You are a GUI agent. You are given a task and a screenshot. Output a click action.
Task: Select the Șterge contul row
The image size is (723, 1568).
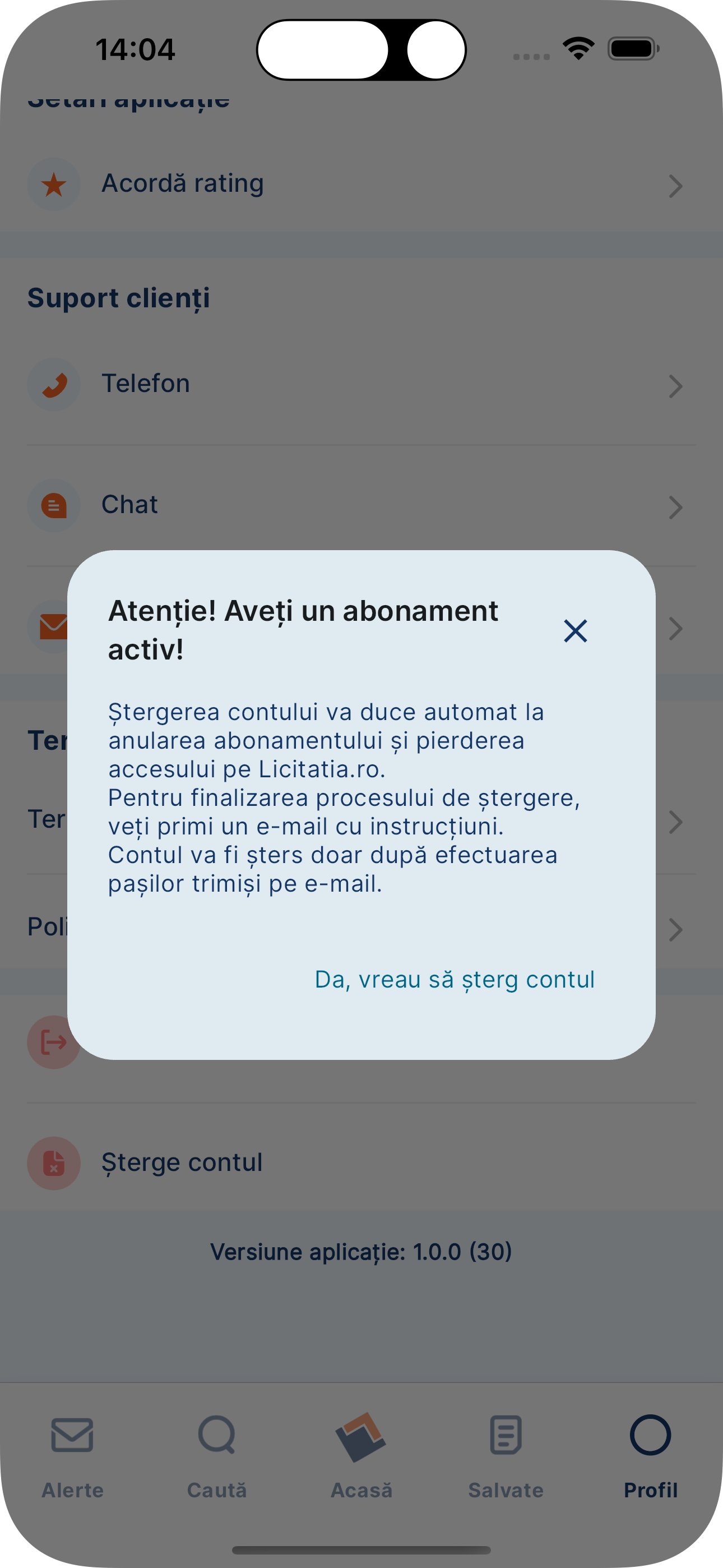coord(360,1163)
